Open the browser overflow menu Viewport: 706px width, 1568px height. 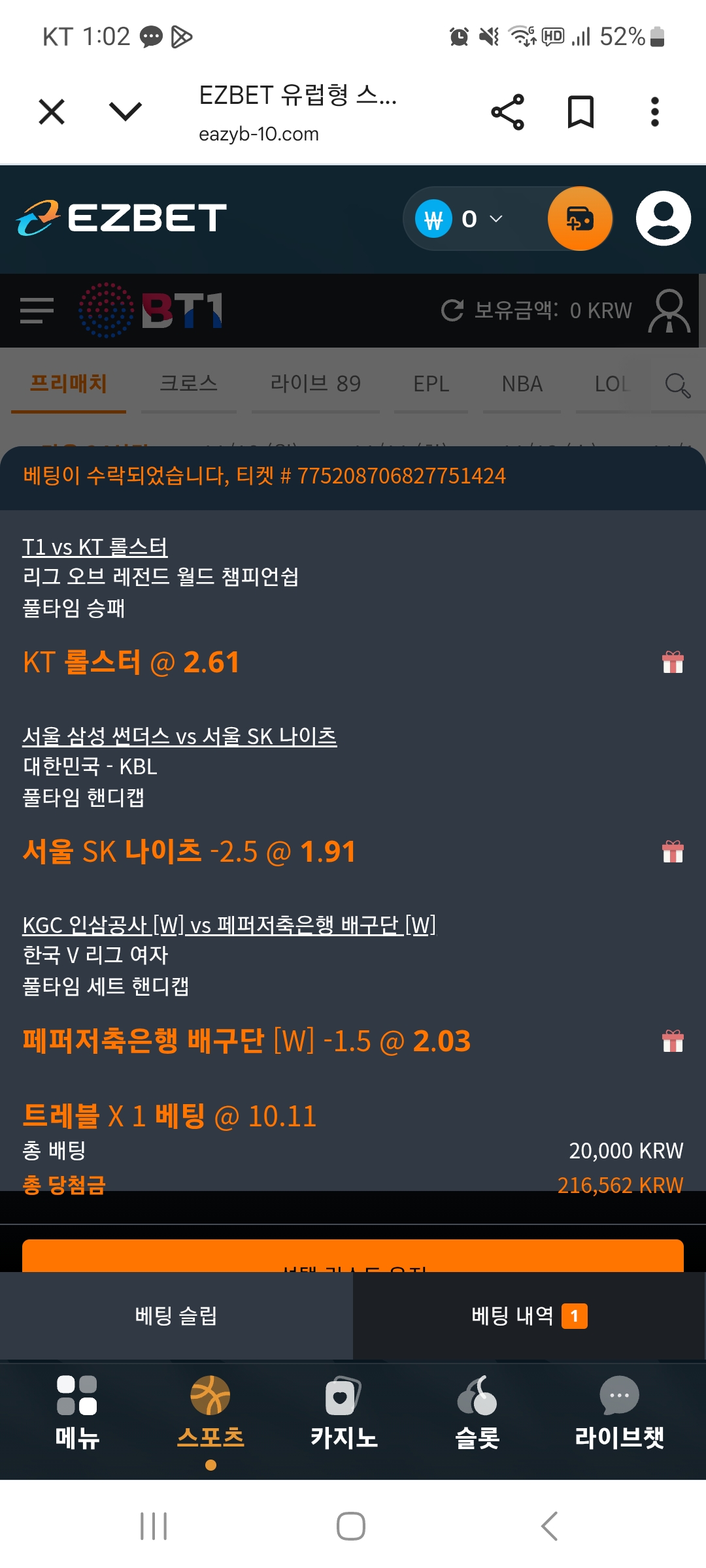click(x=654, y=112)
